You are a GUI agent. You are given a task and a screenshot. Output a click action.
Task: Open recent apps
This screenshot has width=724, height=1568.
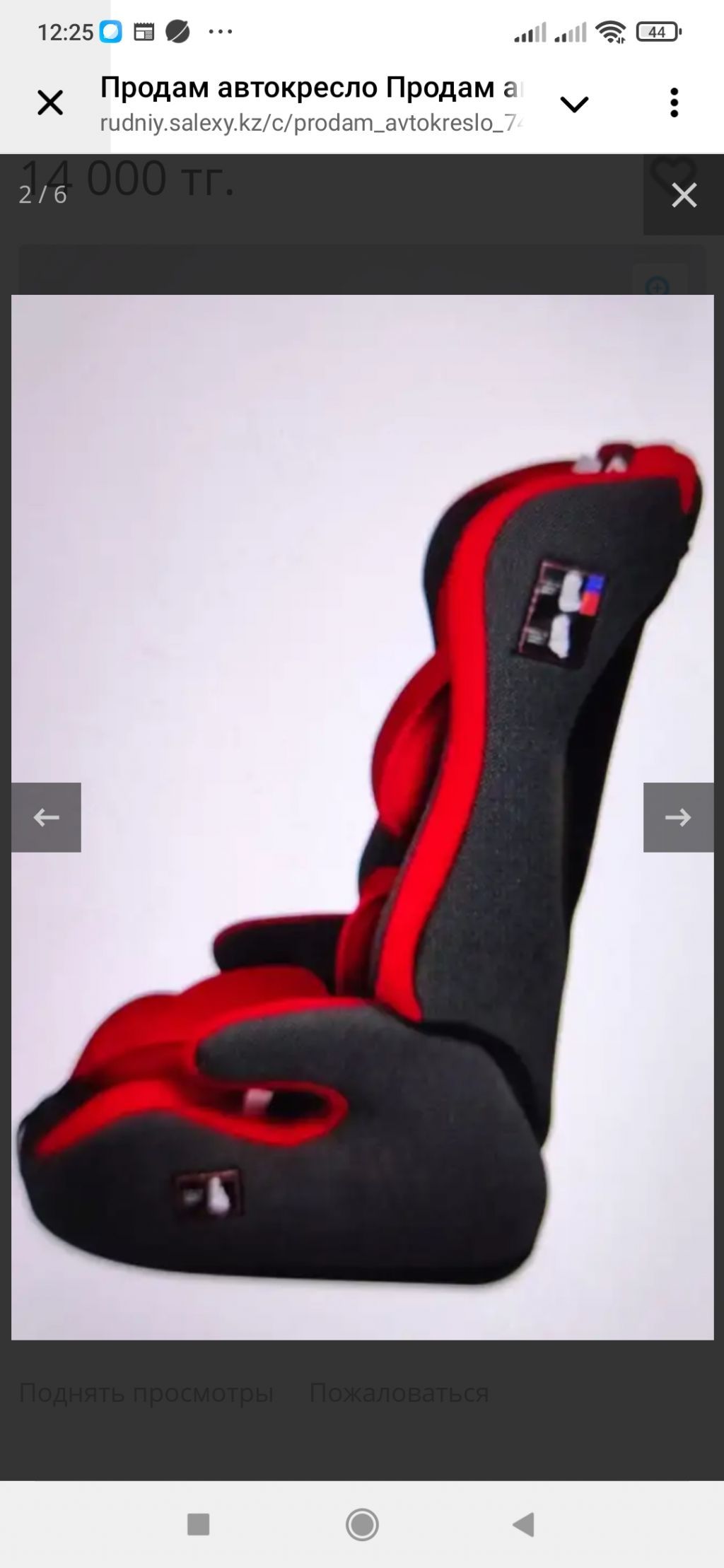point(199,1524)
